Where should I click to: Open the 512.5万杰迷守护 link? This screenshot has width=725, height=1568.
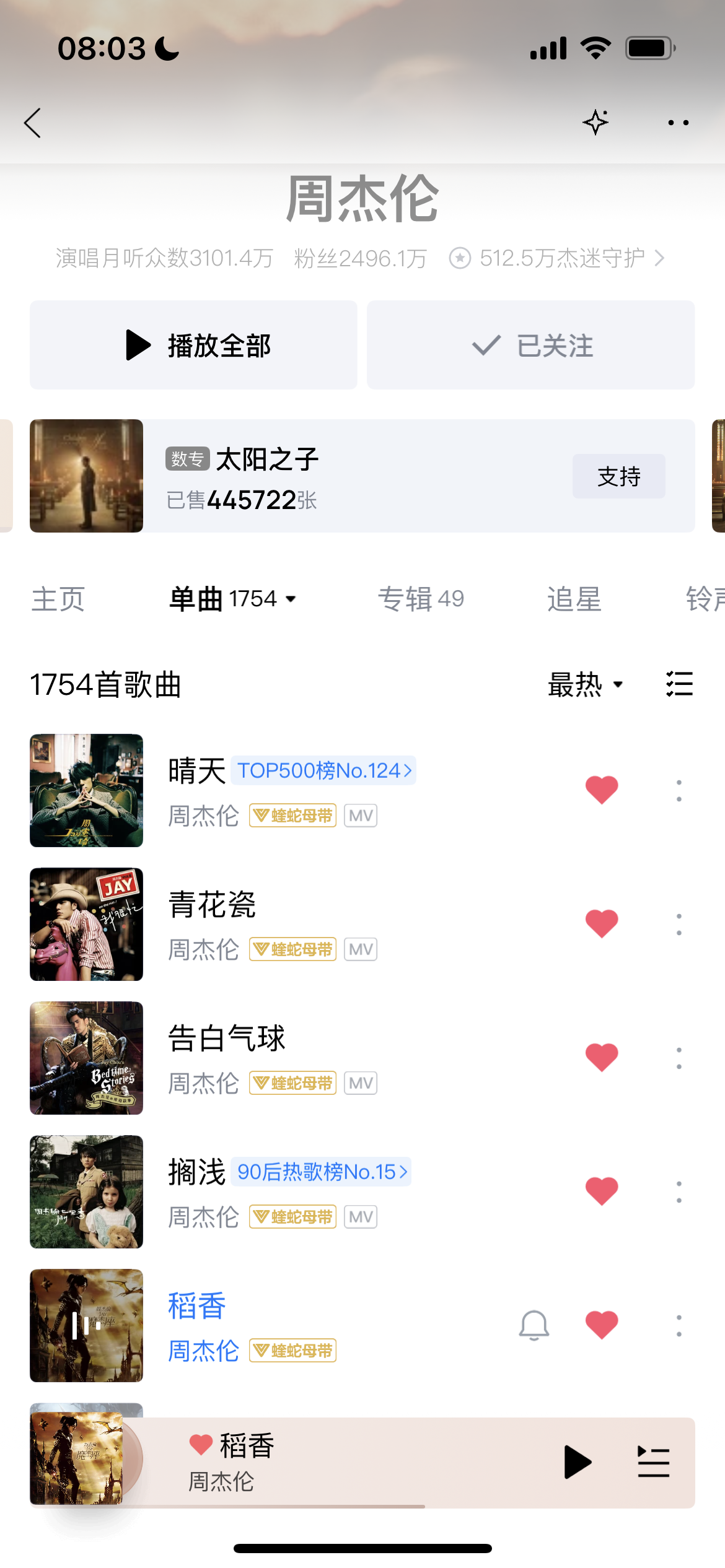click(558, 258)
